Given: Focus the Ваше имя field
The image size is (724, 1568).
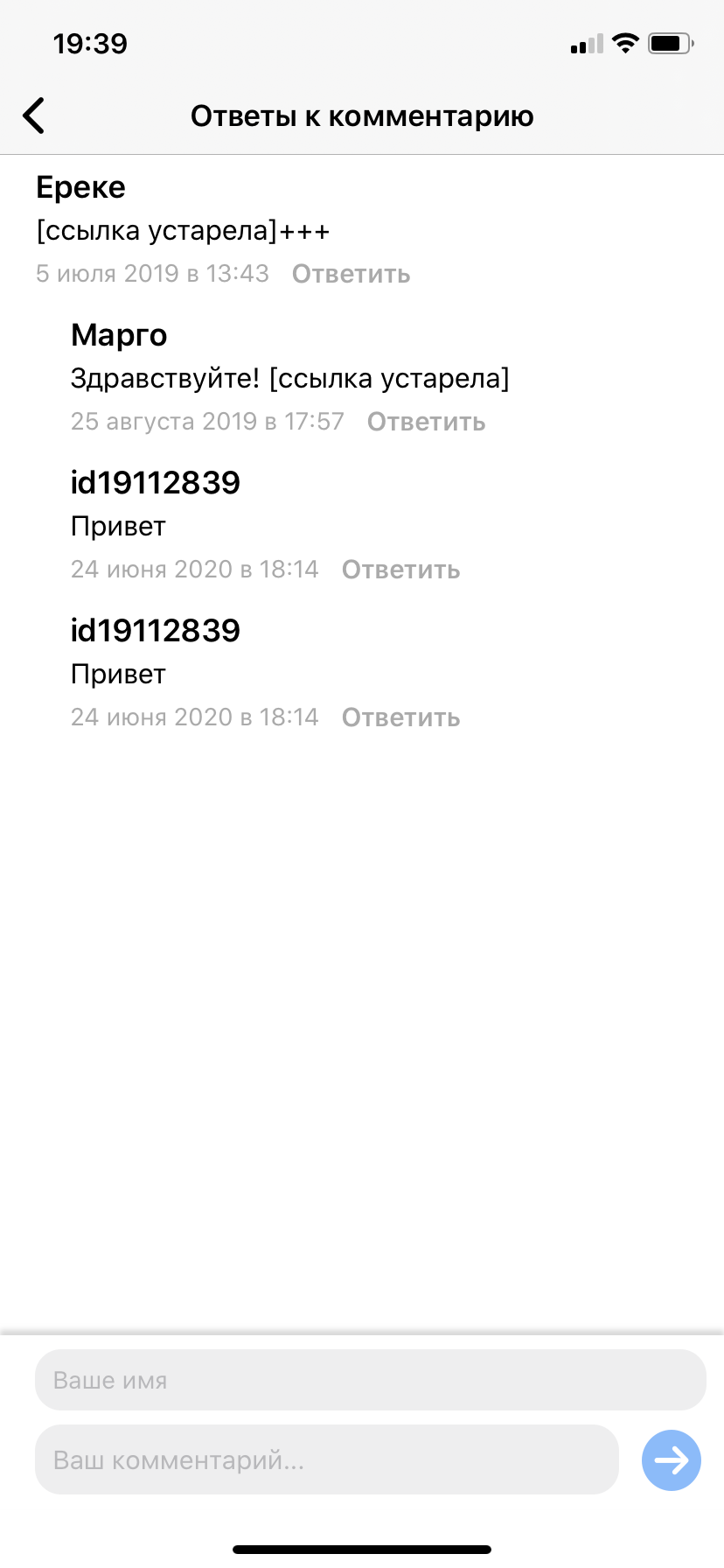Looking at the screenshot, I should [370, 1380].
